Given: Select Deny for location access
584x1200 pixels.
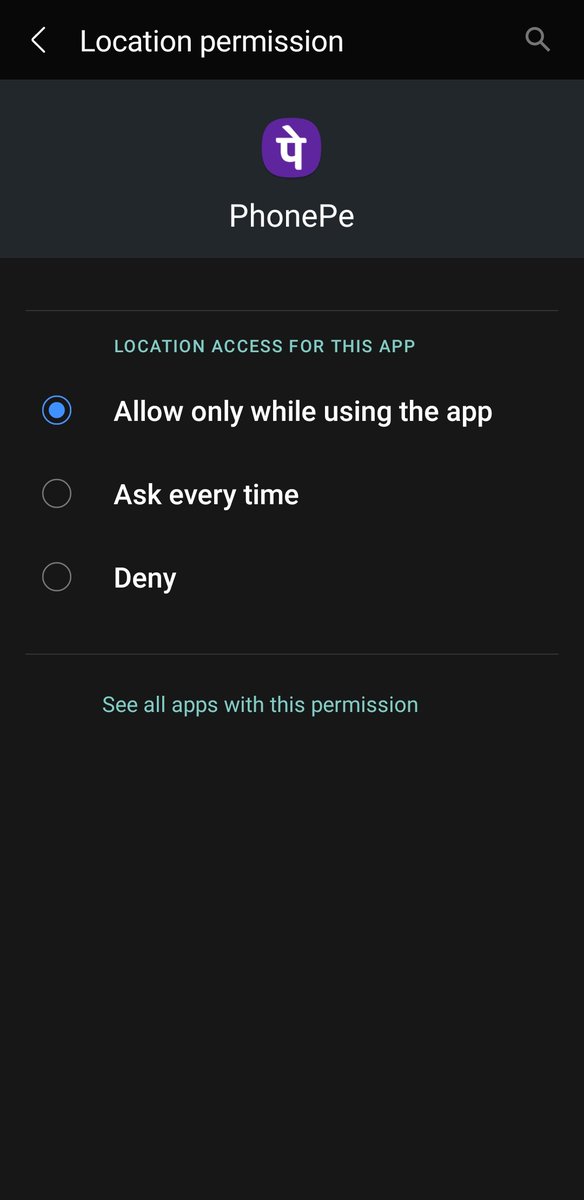Looking at the screenshot, I should 292,578.
